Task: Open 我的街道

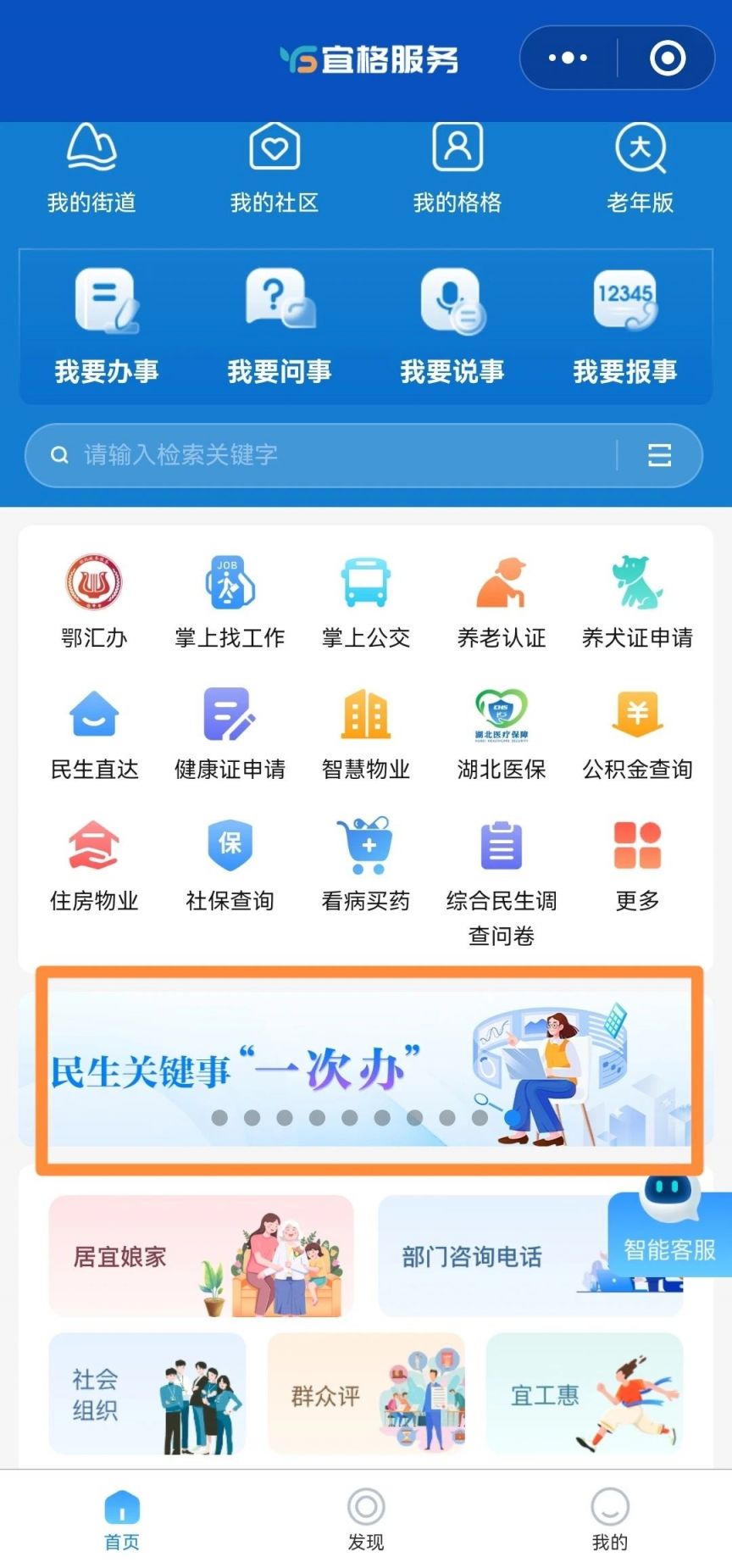Action: (x=91, y=169)
